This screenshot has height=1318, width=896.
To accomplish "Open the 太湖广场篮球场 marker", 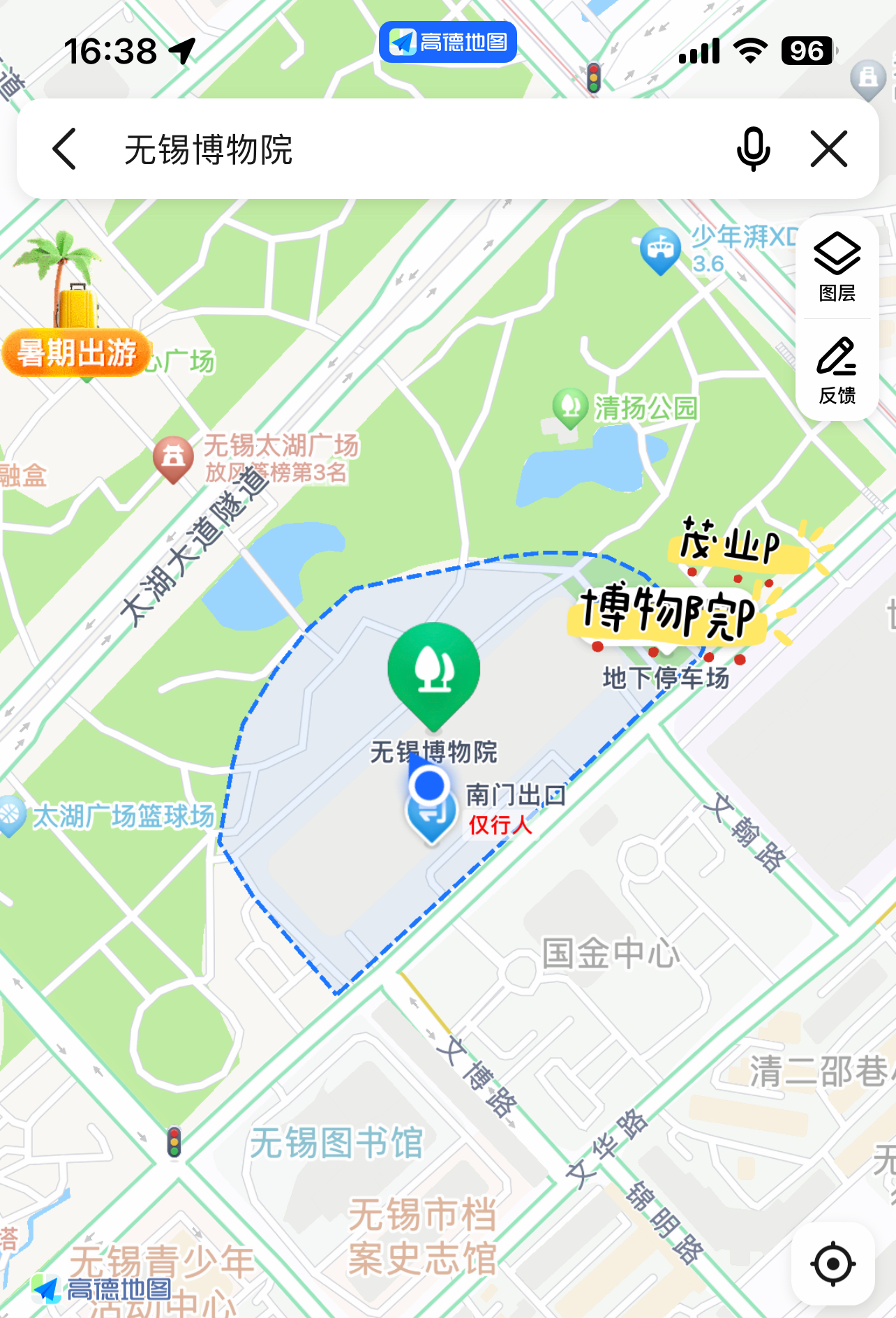I will coord(10,815).
